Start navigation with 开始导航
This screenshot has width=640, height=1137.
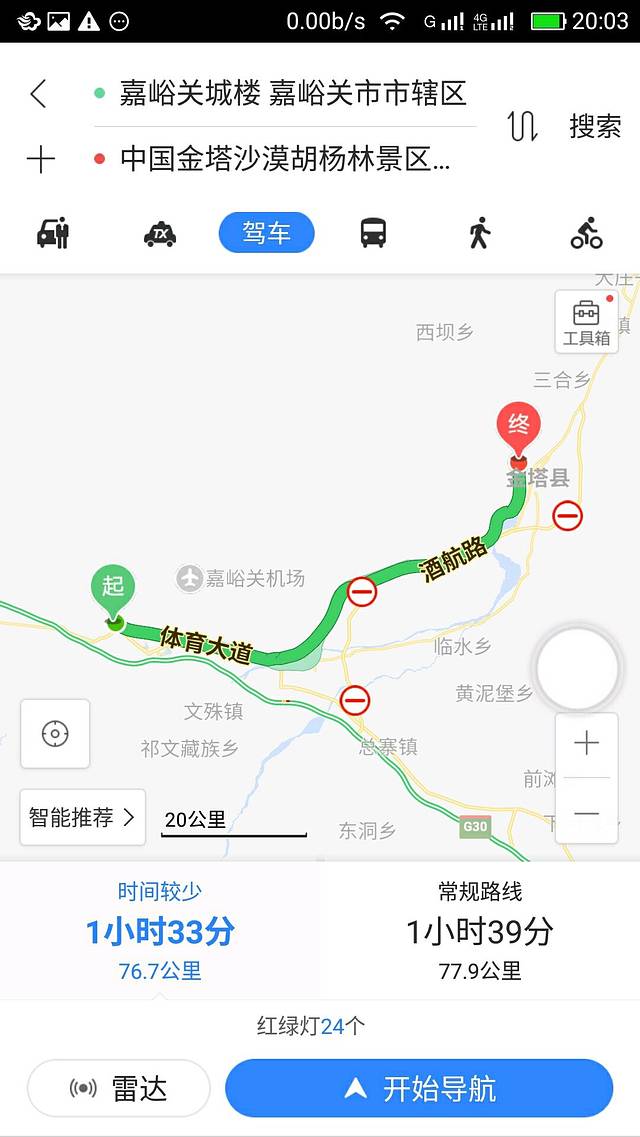(419, 1088)
